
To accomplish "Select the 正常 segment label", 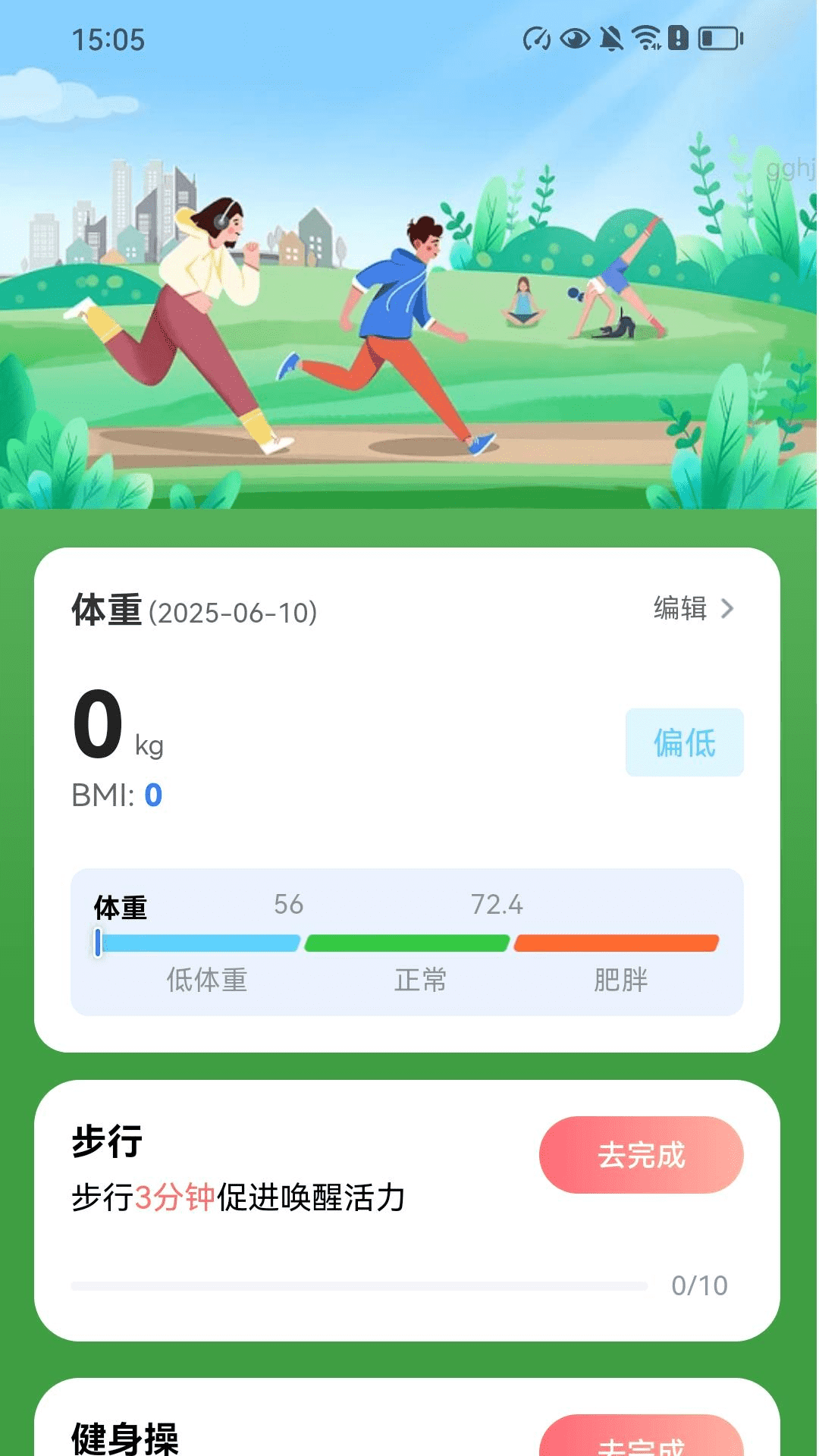I will point(419,981).
